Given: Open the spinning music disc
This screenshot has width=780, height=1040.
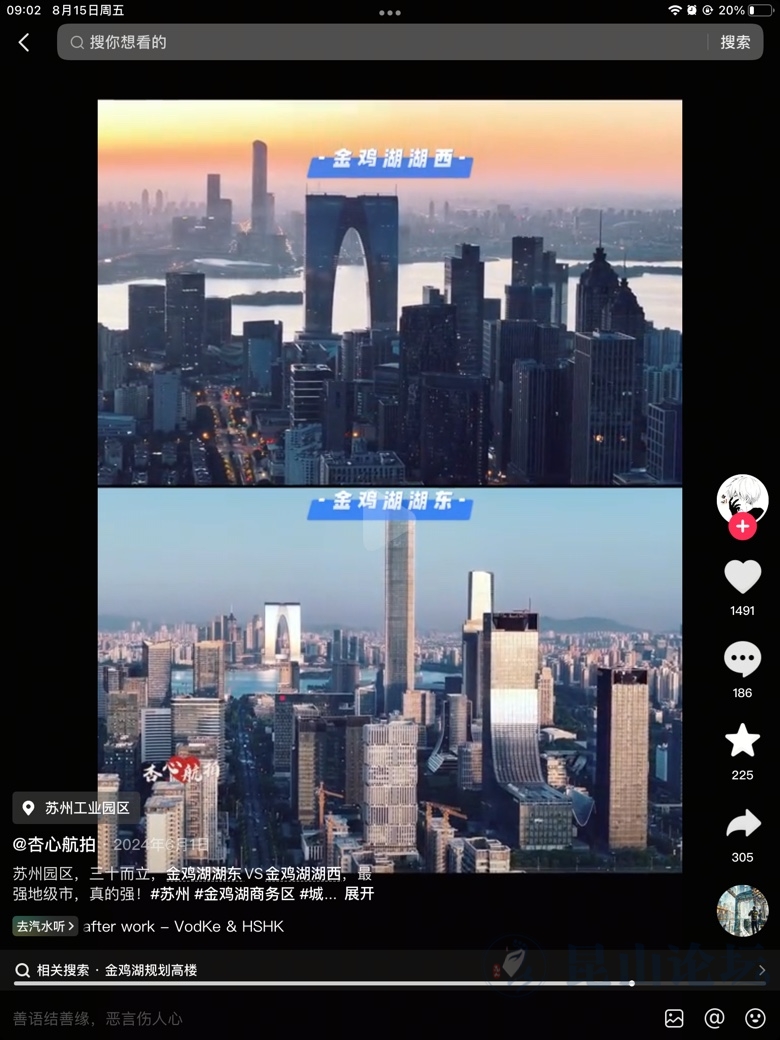Looking at the screenshot, I should tap(742, 910).
